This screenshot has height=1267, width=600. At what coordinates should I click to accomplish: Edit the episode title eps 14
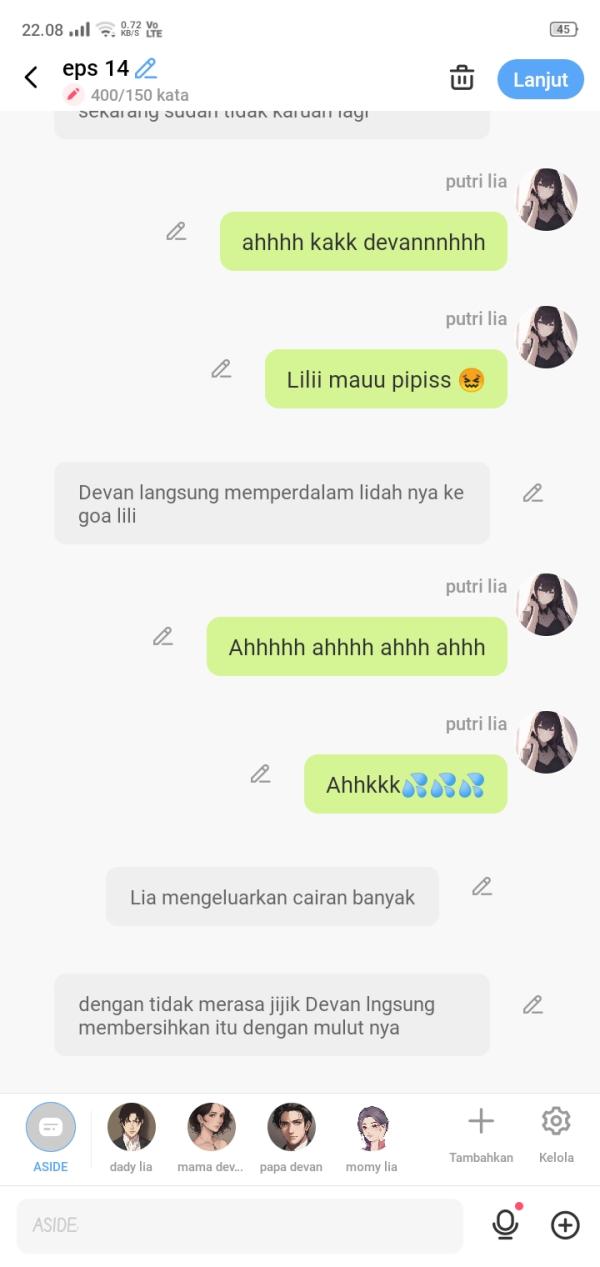click(146, 69)
